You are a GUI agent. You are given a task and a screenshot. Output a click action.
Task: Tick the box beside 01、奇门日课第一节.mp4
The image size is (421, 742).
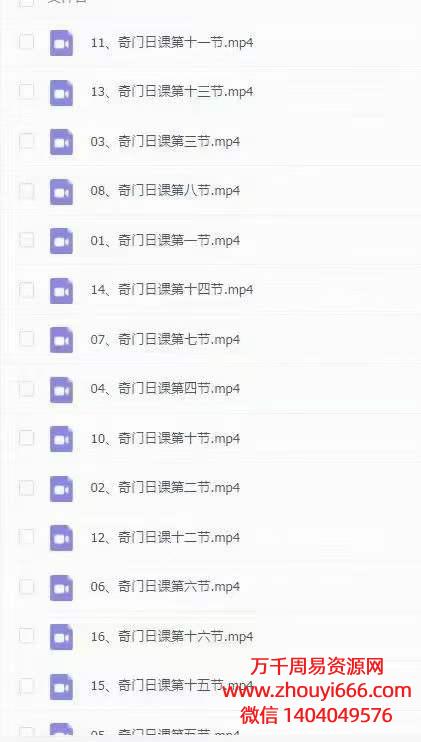pyautogui.click(x=26, y=240)
